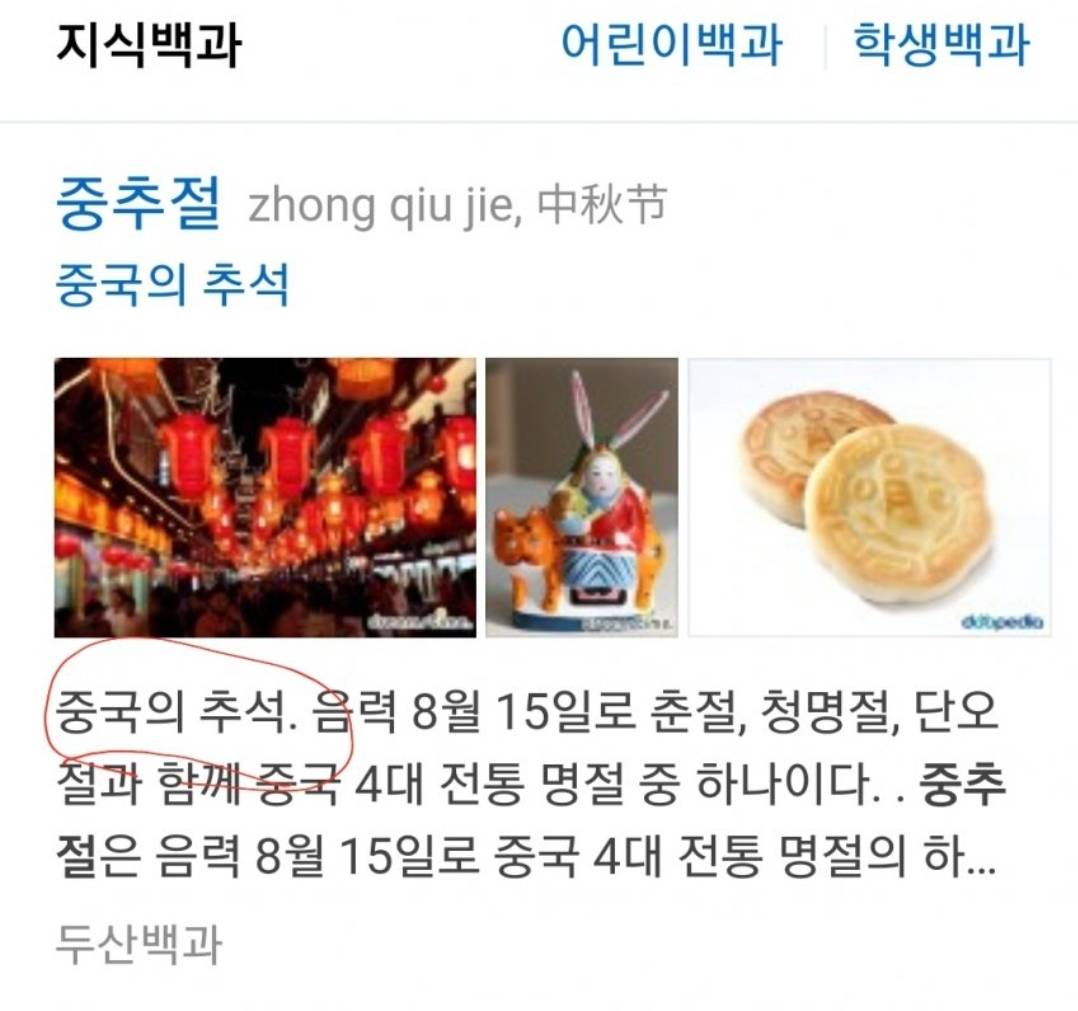View the mooncake photo
This screenshot has width=1078, height=1011.
869,497
